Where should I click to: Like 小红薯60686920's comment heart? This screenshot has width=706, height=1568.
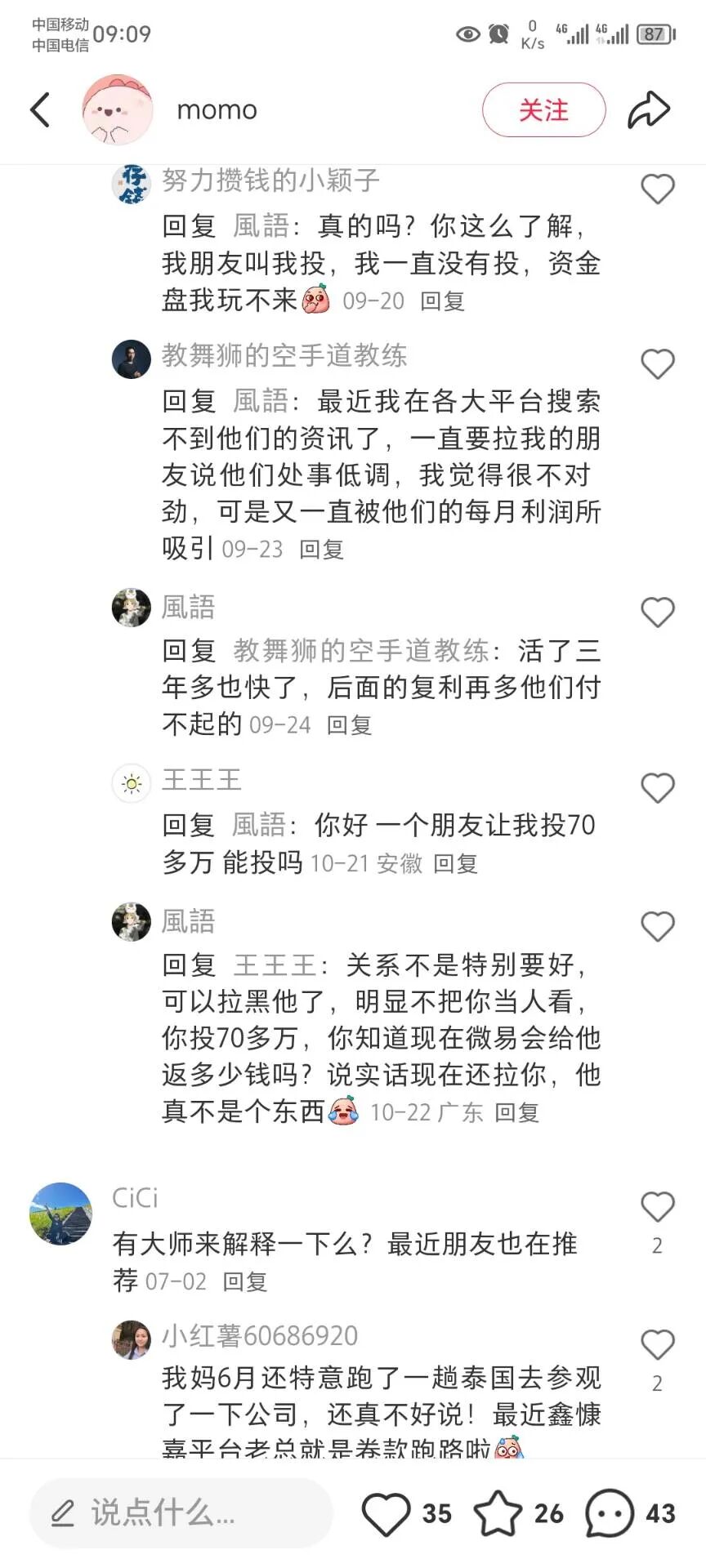[x=659, y=1343]
